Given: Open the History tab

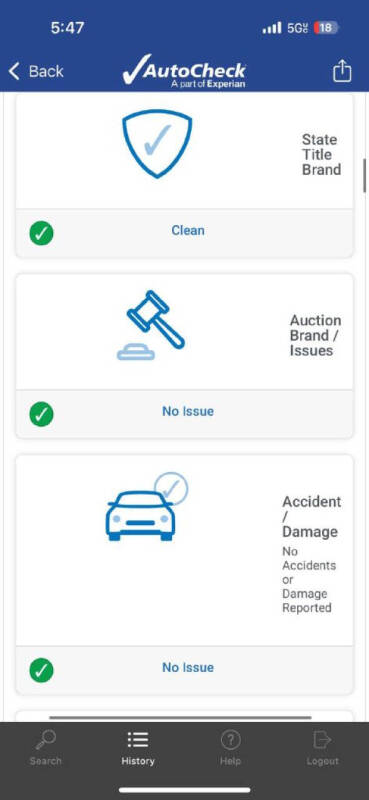Looking at the screenshot, I should tap(138, 747).
